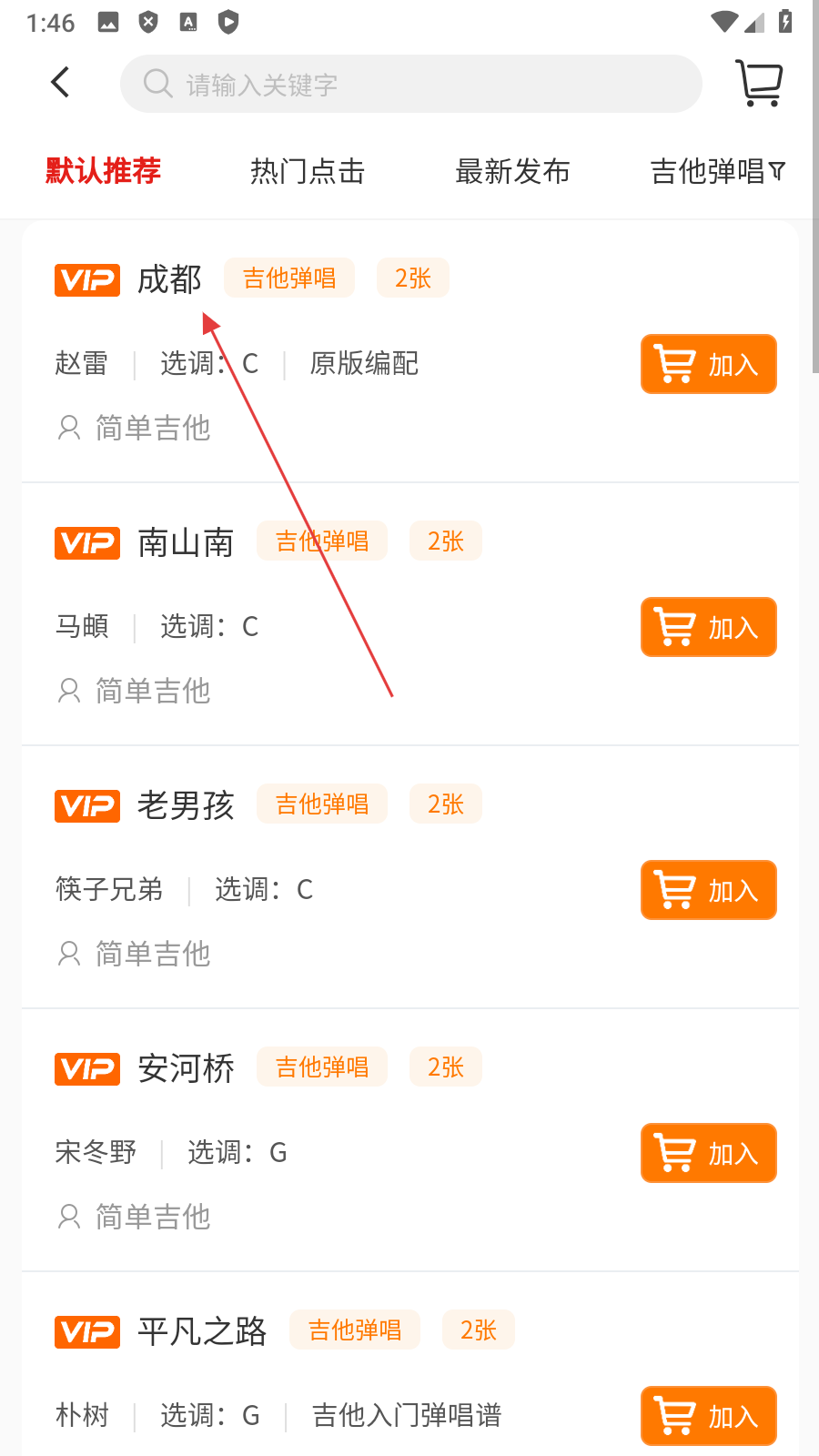The image size is (819, 1456).
Task: Add 老男孩 to the cart
Action: pos(708,891)
